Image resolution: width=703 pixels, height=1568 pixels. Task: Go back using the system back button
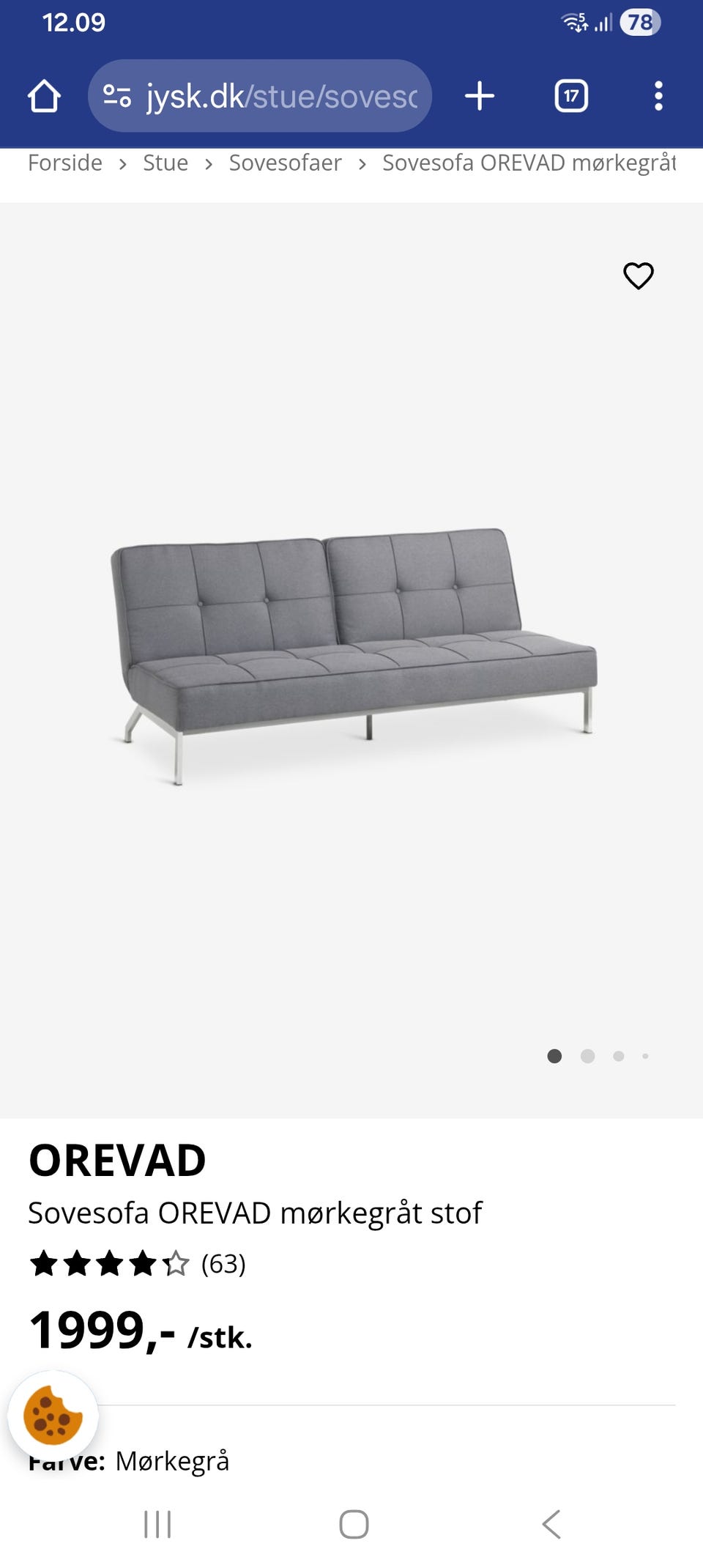[551, 1525]
